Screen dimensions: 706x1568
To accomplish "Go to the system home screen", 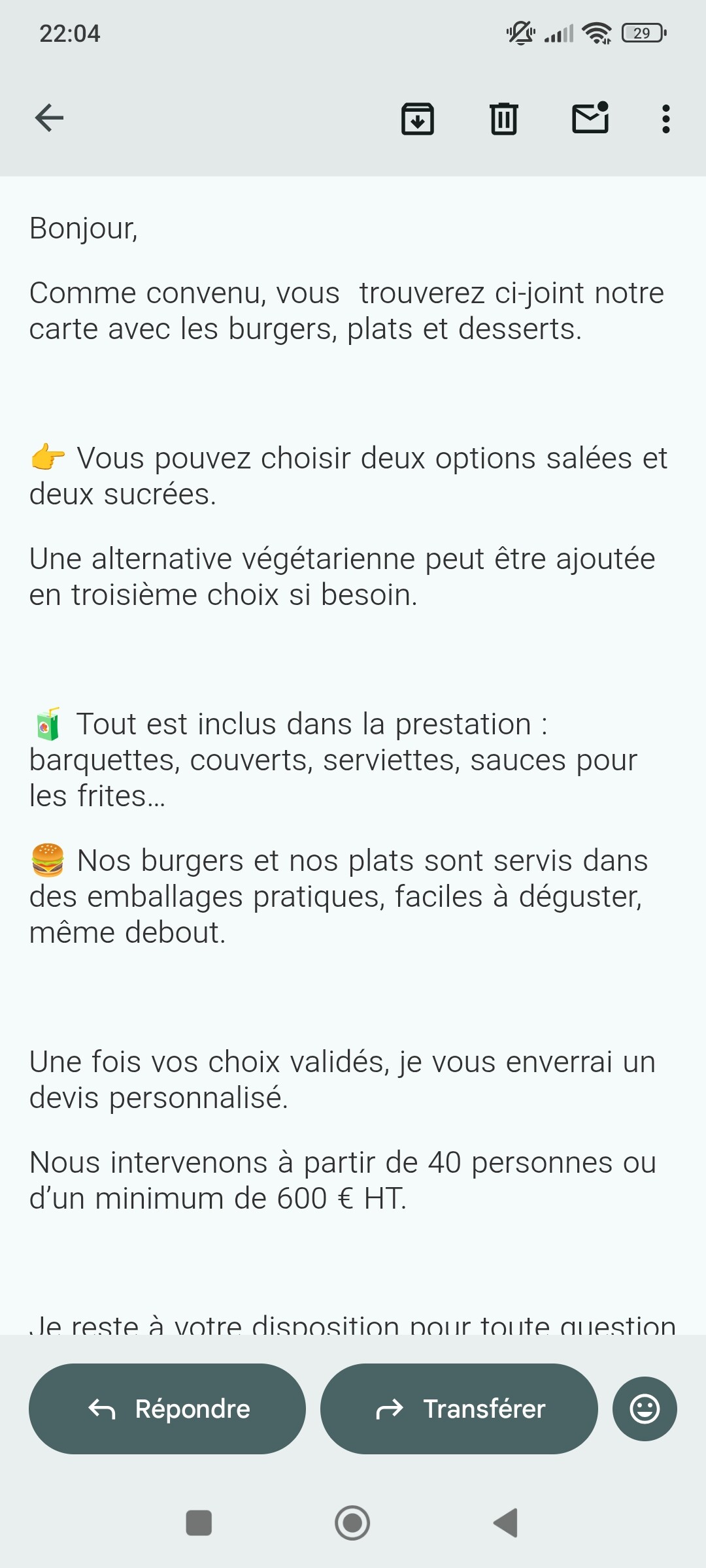I will (352, 1523).
